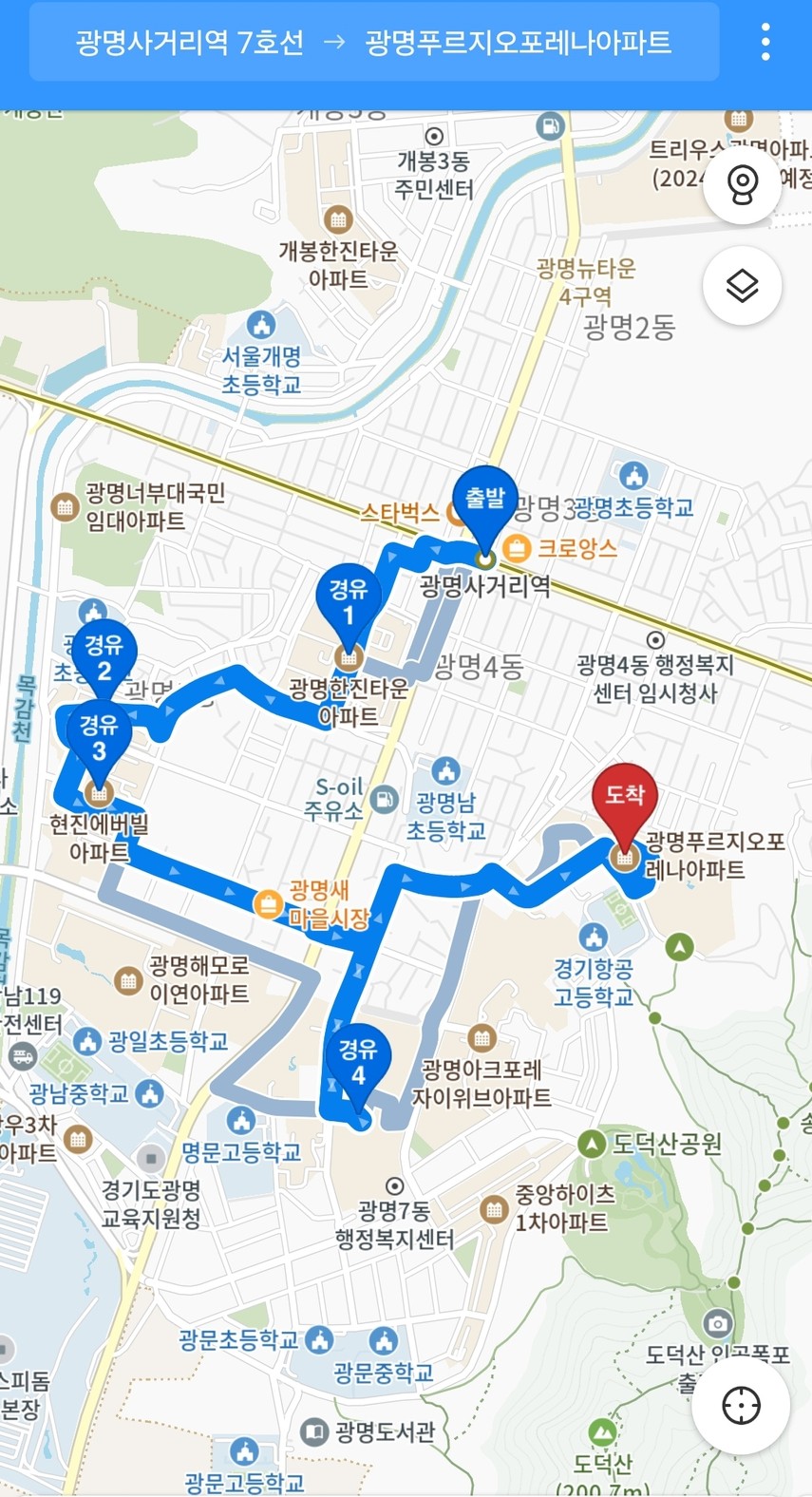Tap waypoint marker 경유 2
812x1497 pixels.
point(104,656)
